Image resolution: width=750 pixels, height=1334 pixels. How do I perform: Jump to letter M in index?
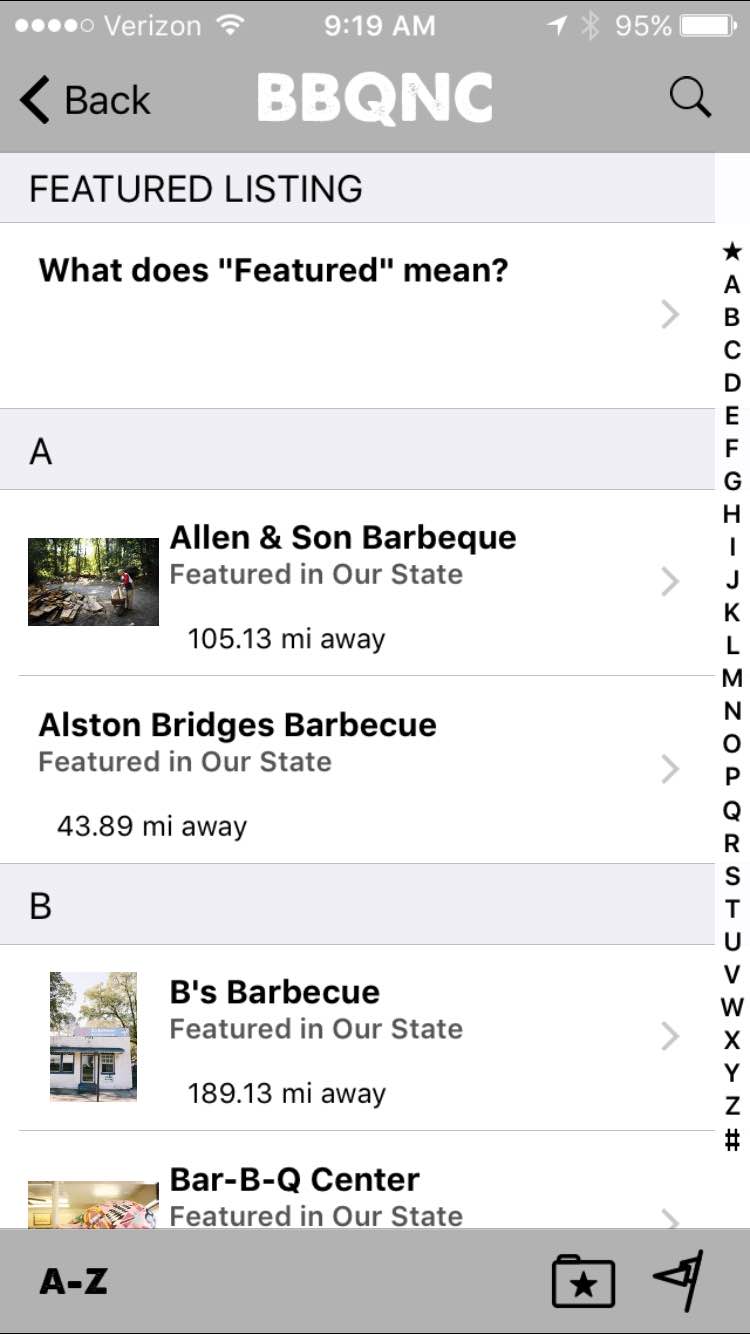732,679
